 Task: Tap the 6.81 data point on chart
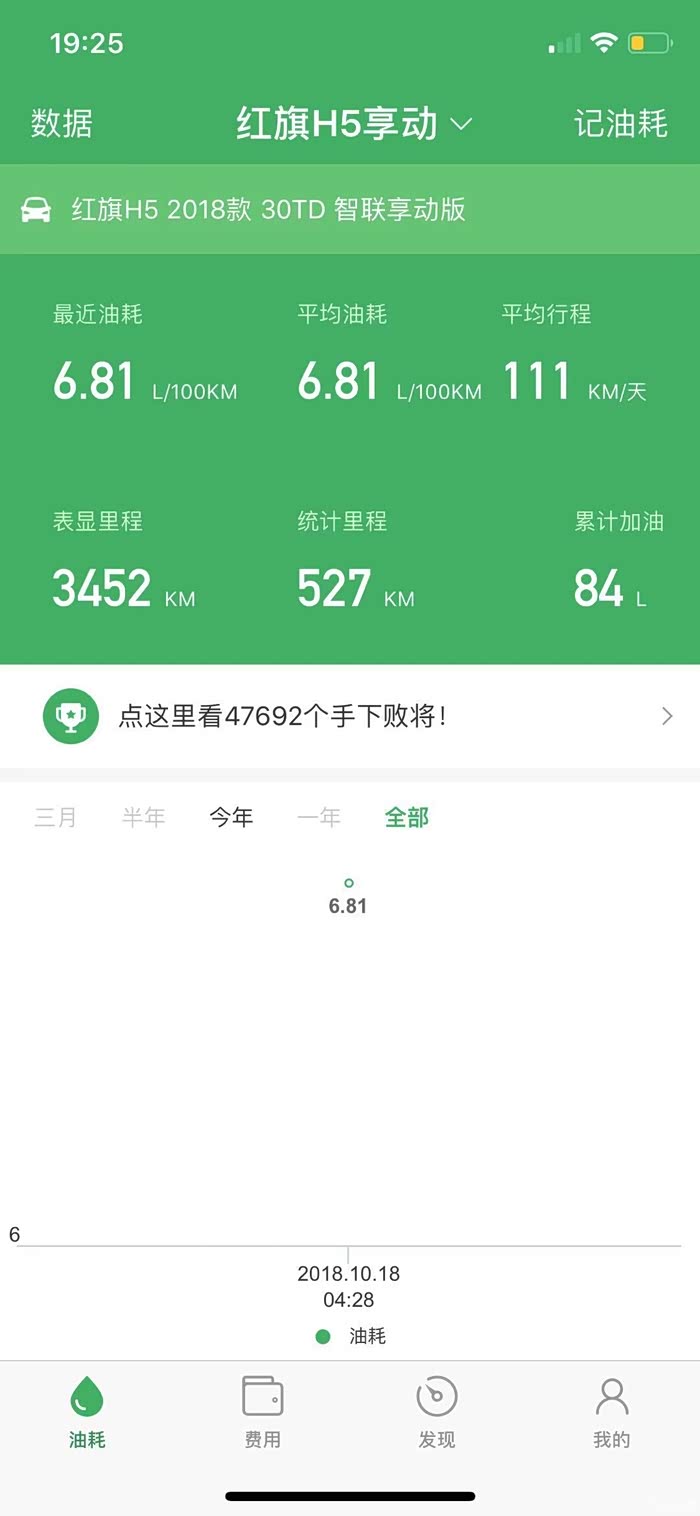348,883
